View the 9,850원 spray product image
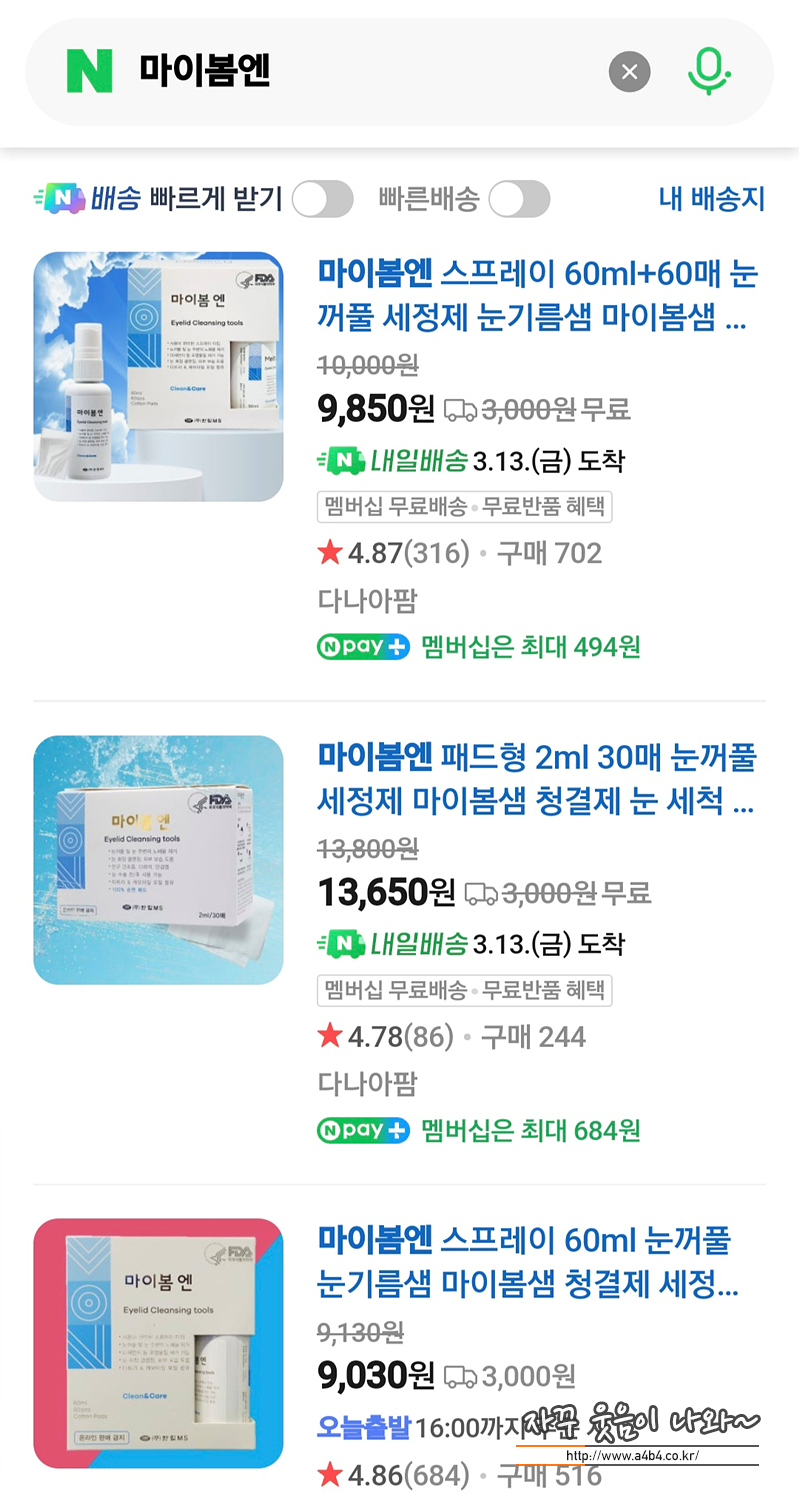 point(158,376)
